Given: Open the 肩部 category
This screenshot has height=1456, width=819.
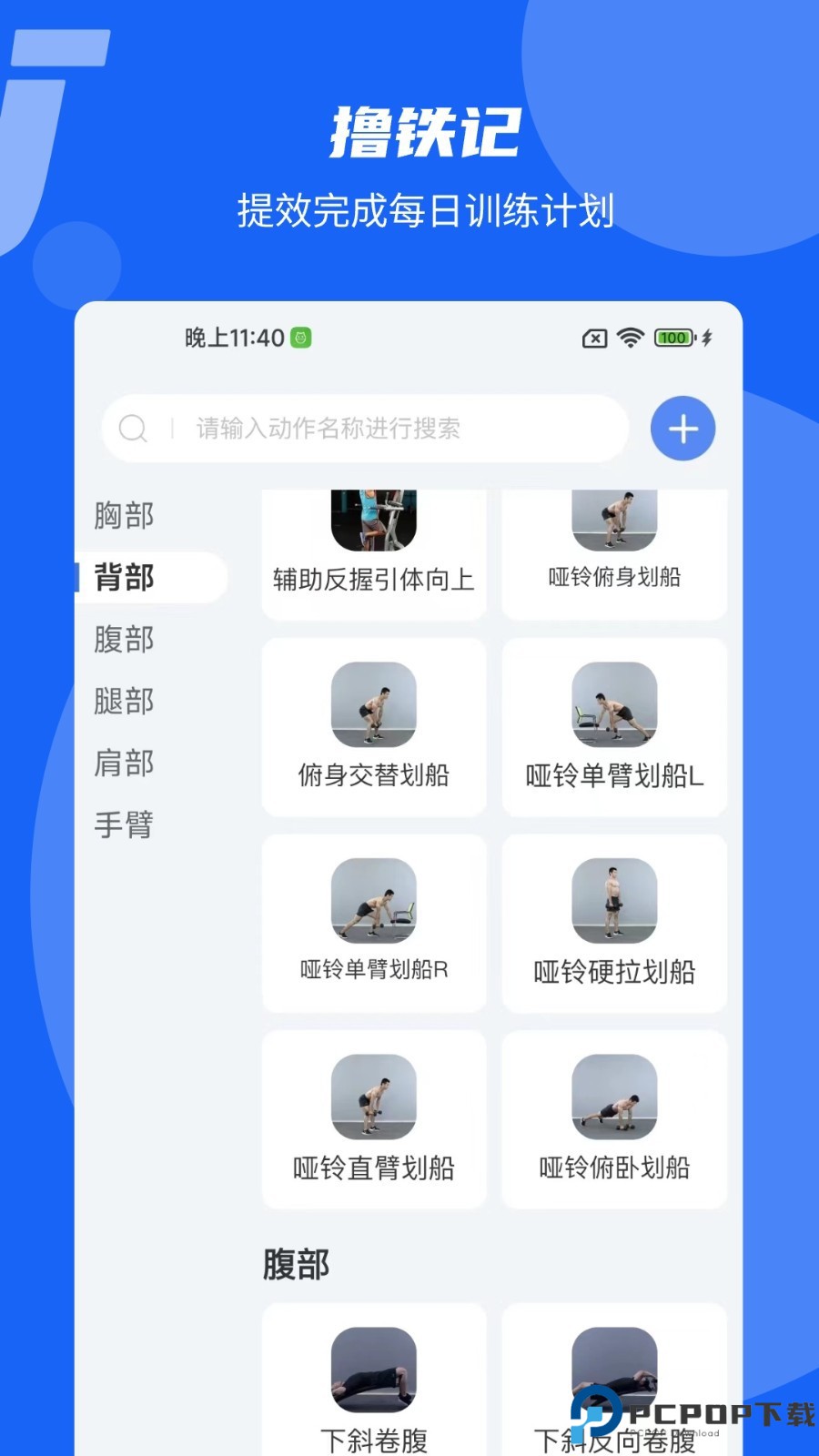Looking at the screenshot, I should 124,763.
